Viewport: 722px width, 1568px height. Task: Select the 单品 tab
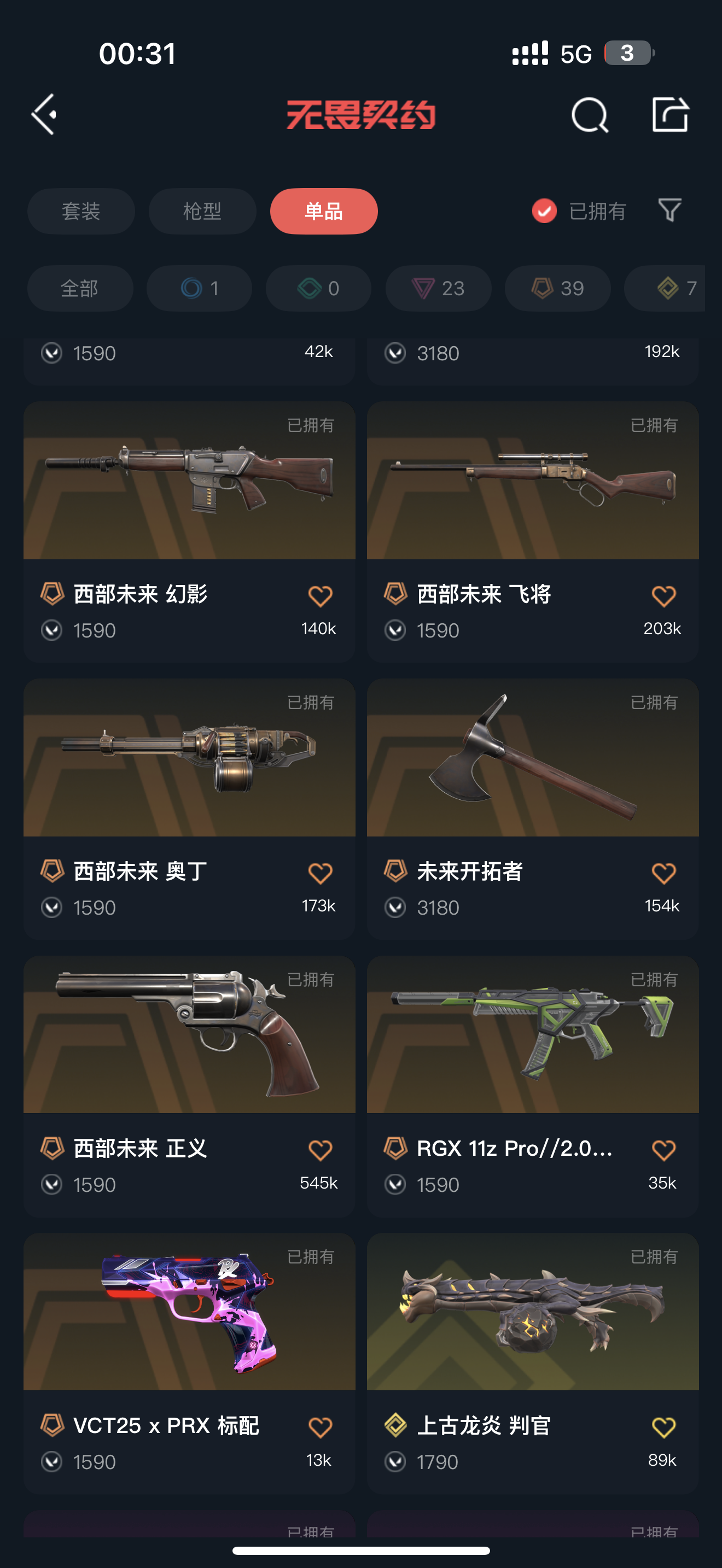[x=324, y=211]
